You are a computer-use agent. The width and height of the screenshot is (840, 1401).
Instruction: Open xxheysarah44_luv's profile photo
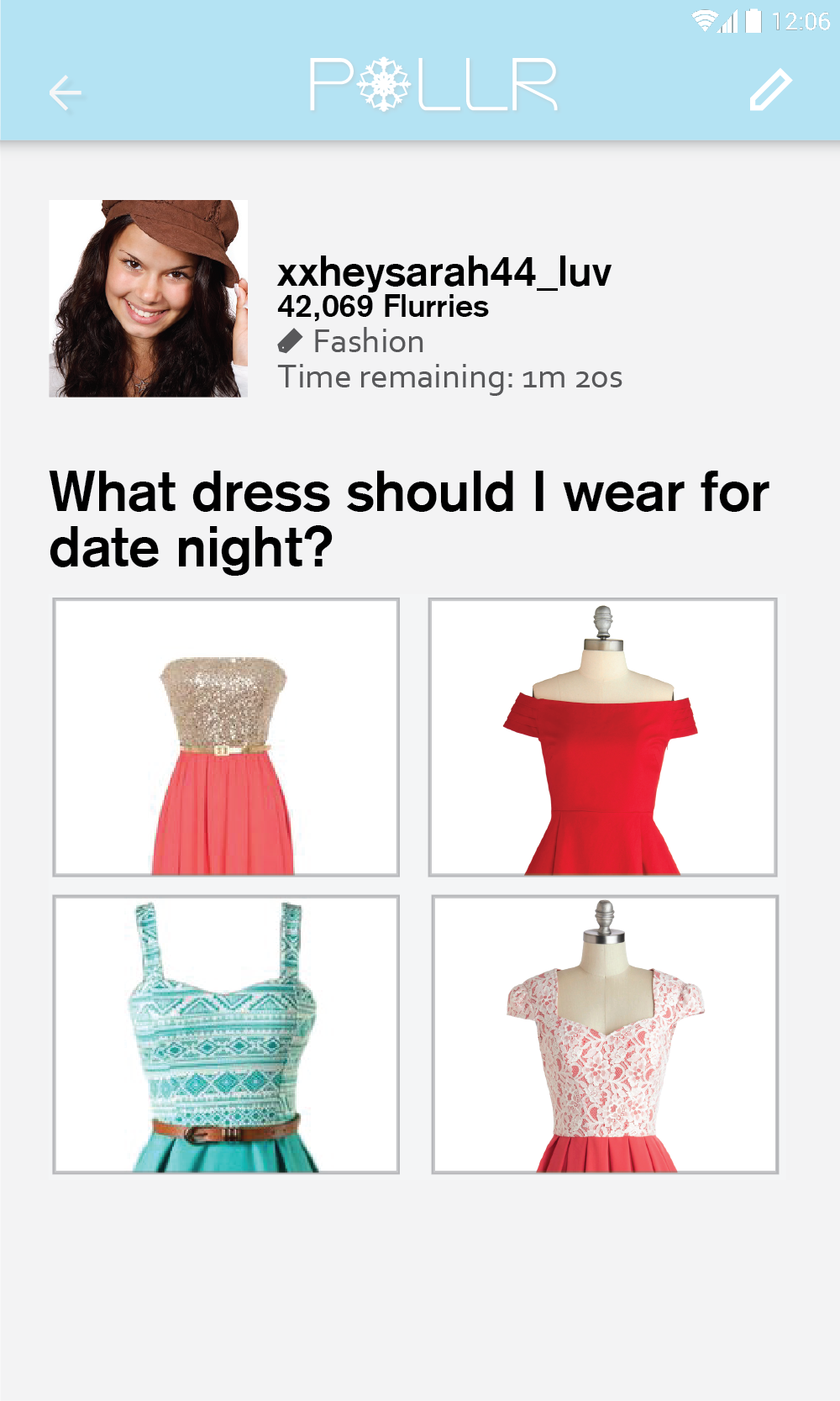pos(149,298)
